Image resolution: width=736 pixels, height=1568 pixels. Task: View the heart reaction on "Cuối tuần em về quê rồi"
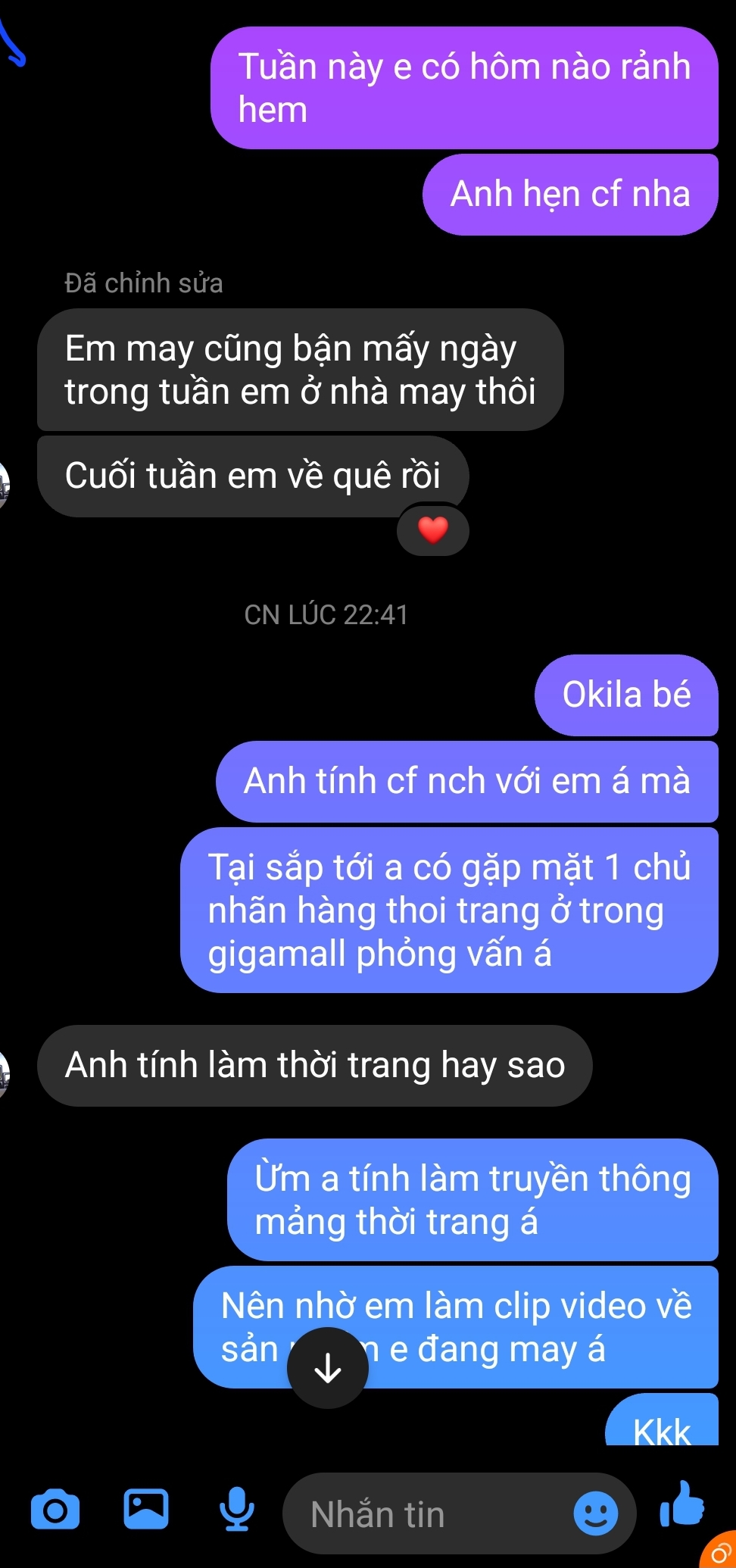pos(433,530)
